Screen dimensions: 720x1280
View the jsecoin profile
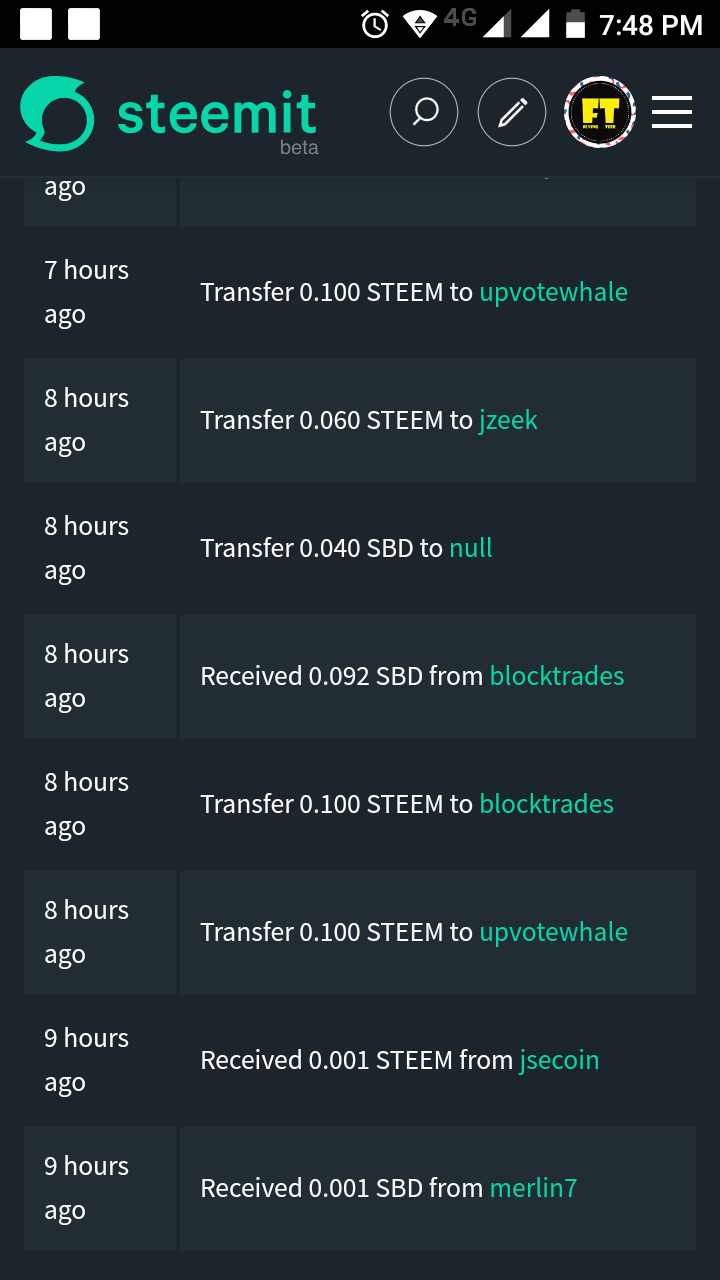[x=559, y=1060]
